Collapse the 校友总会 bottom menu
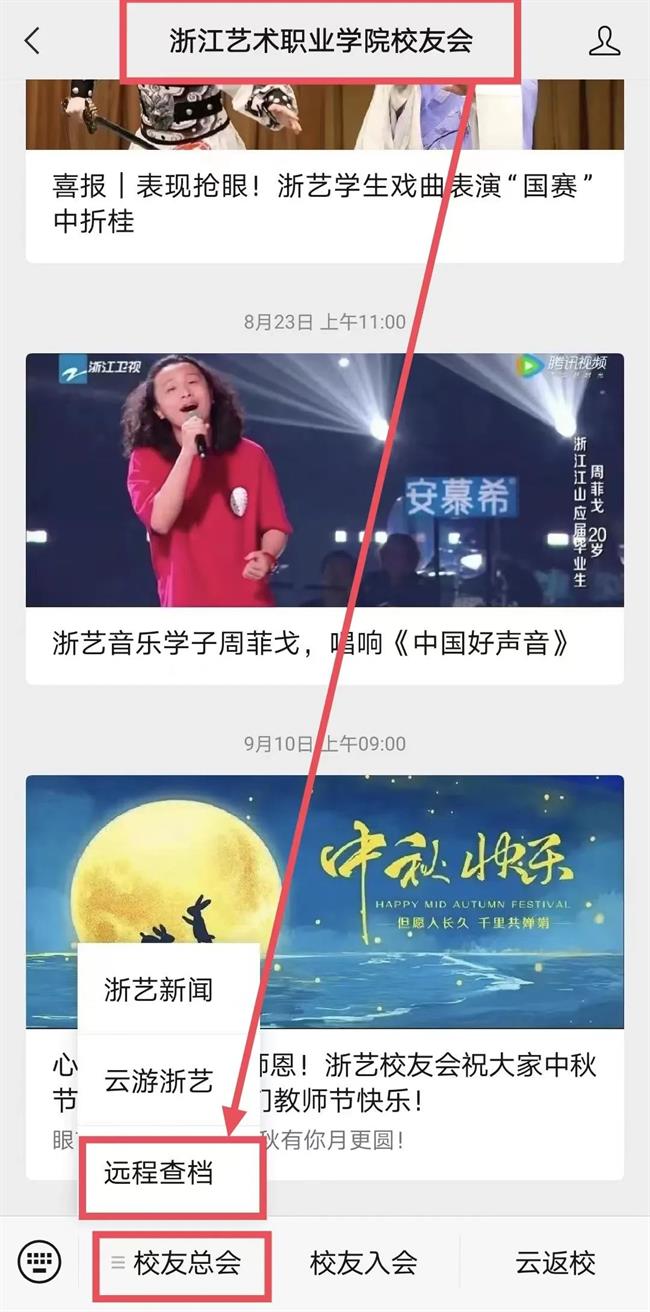The image size is (650, 1312). pos(182,1263)
